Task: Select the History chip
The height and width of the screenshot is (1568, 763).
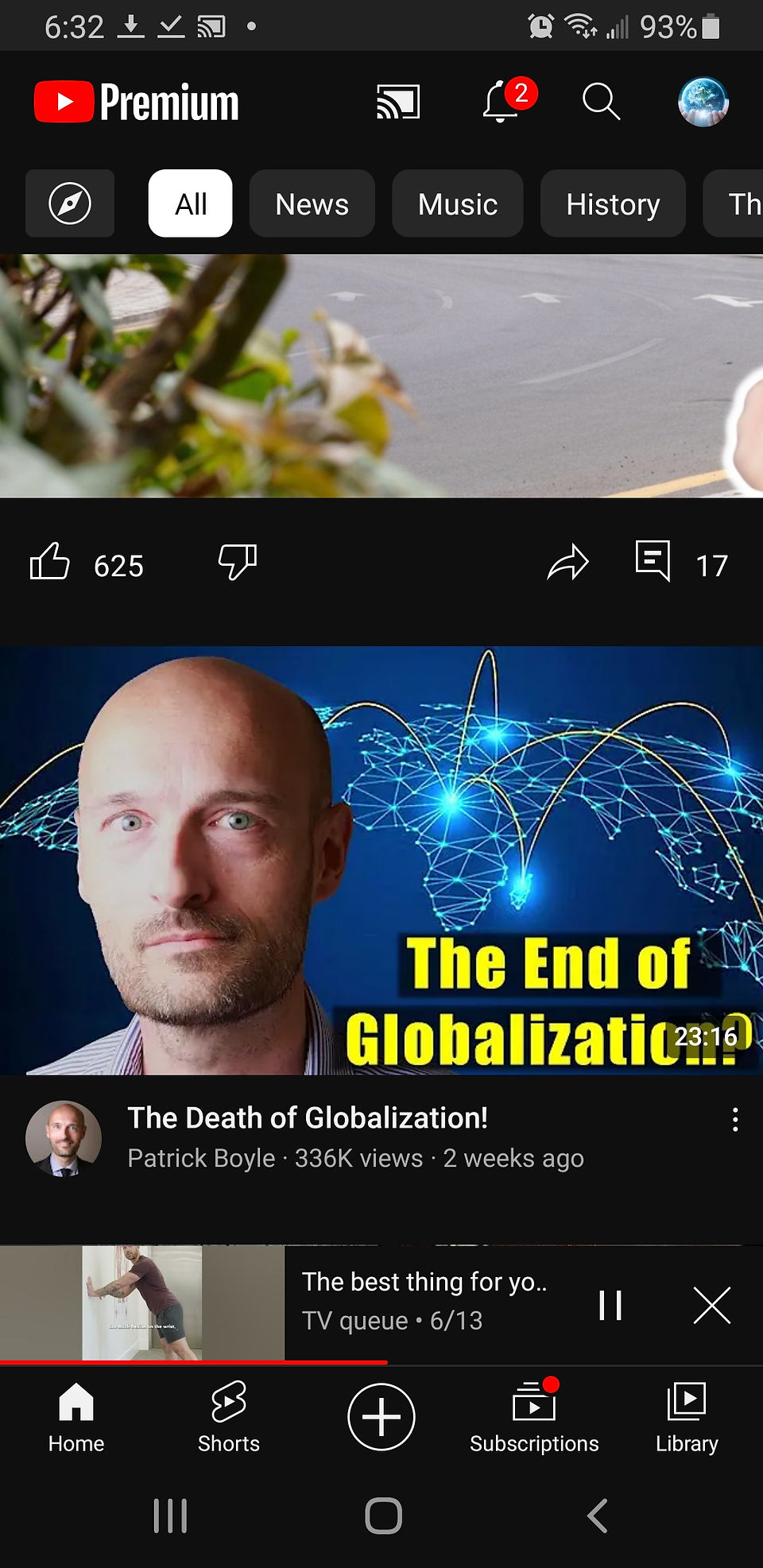Action: pyautogui.click(x=613, y=203)
